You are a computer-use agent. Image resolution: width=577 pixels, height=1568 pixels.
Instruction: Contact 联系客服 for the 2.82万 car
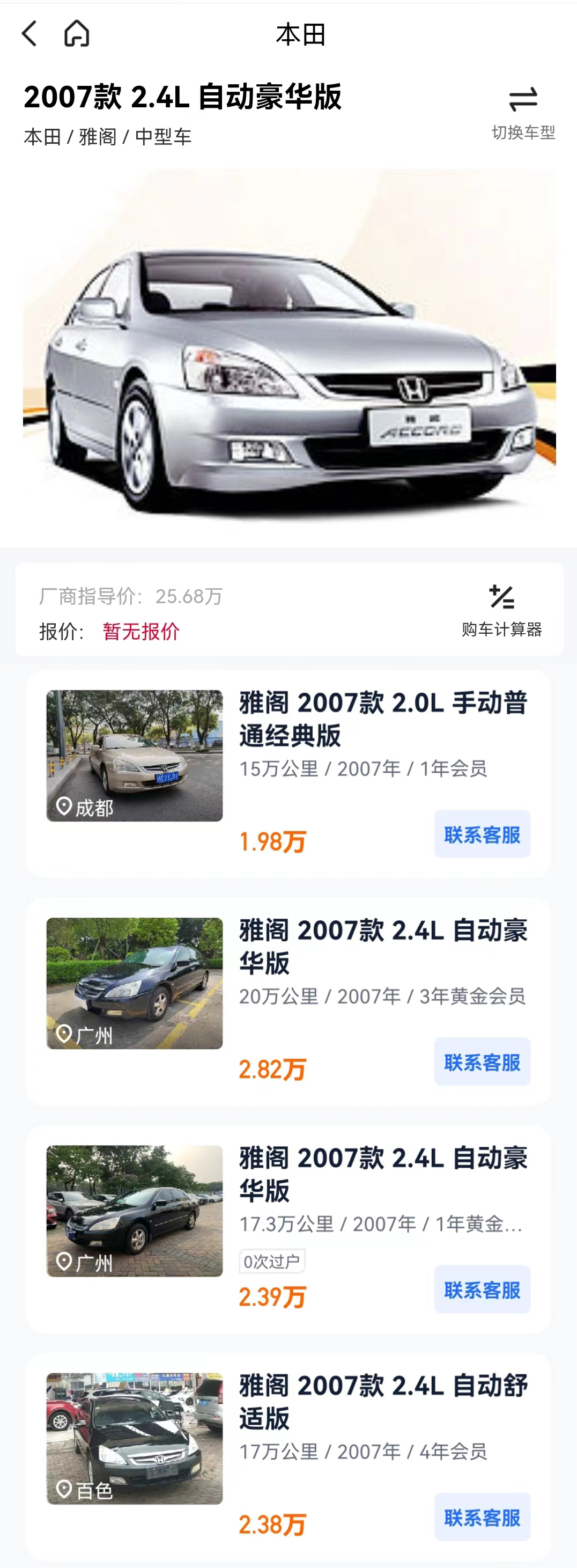482,1061
